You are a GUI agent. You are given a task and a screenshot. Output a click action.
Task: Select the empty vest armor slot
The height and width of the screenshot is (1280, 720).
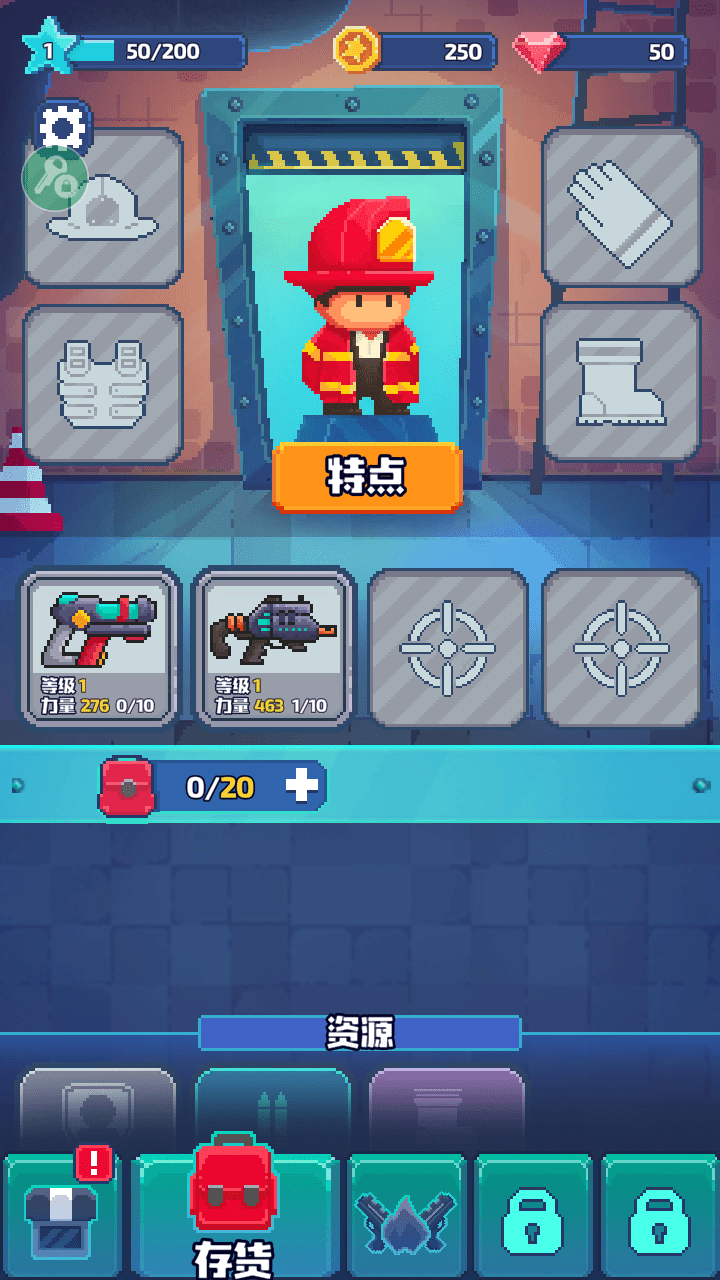103,385
